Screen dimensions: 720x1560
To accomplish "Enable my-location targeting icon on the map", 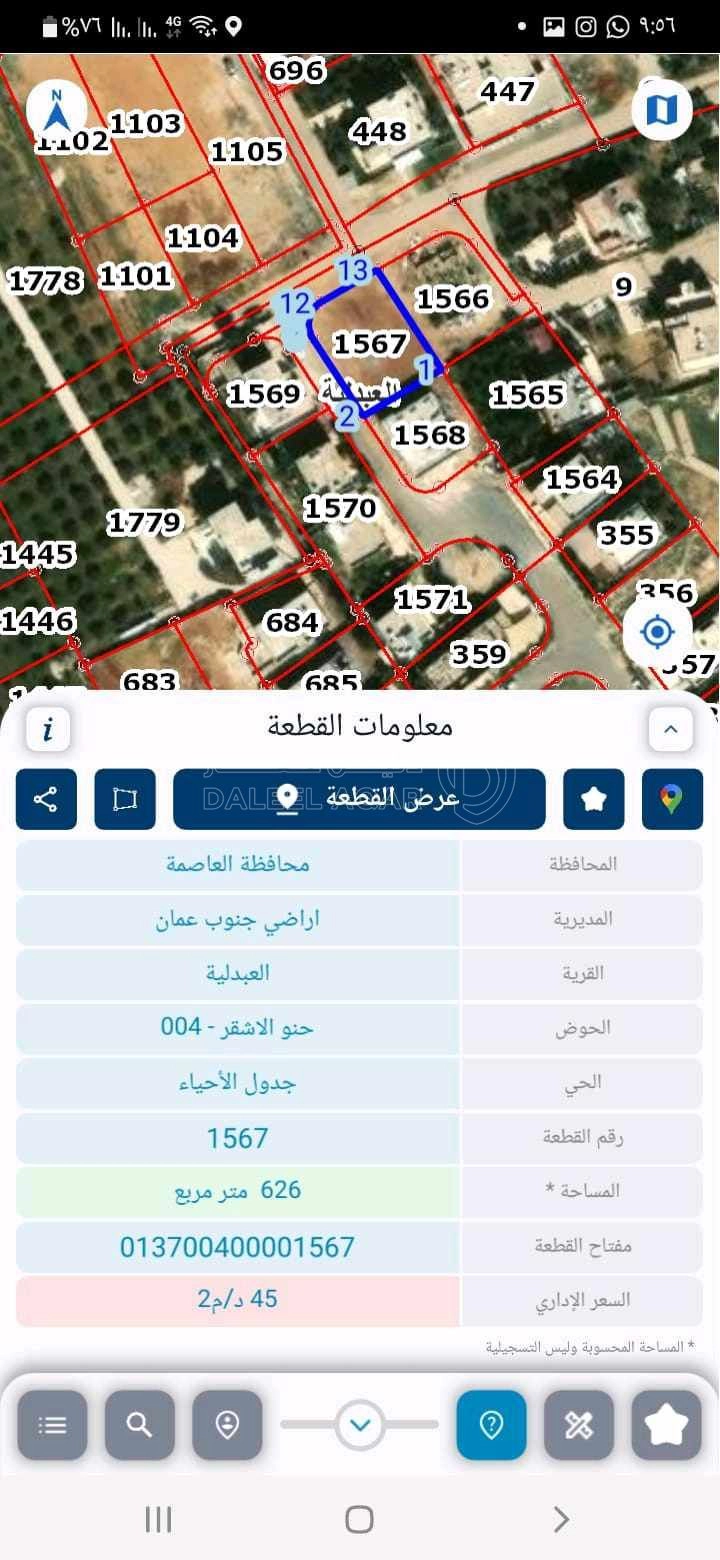I will 657,630.
